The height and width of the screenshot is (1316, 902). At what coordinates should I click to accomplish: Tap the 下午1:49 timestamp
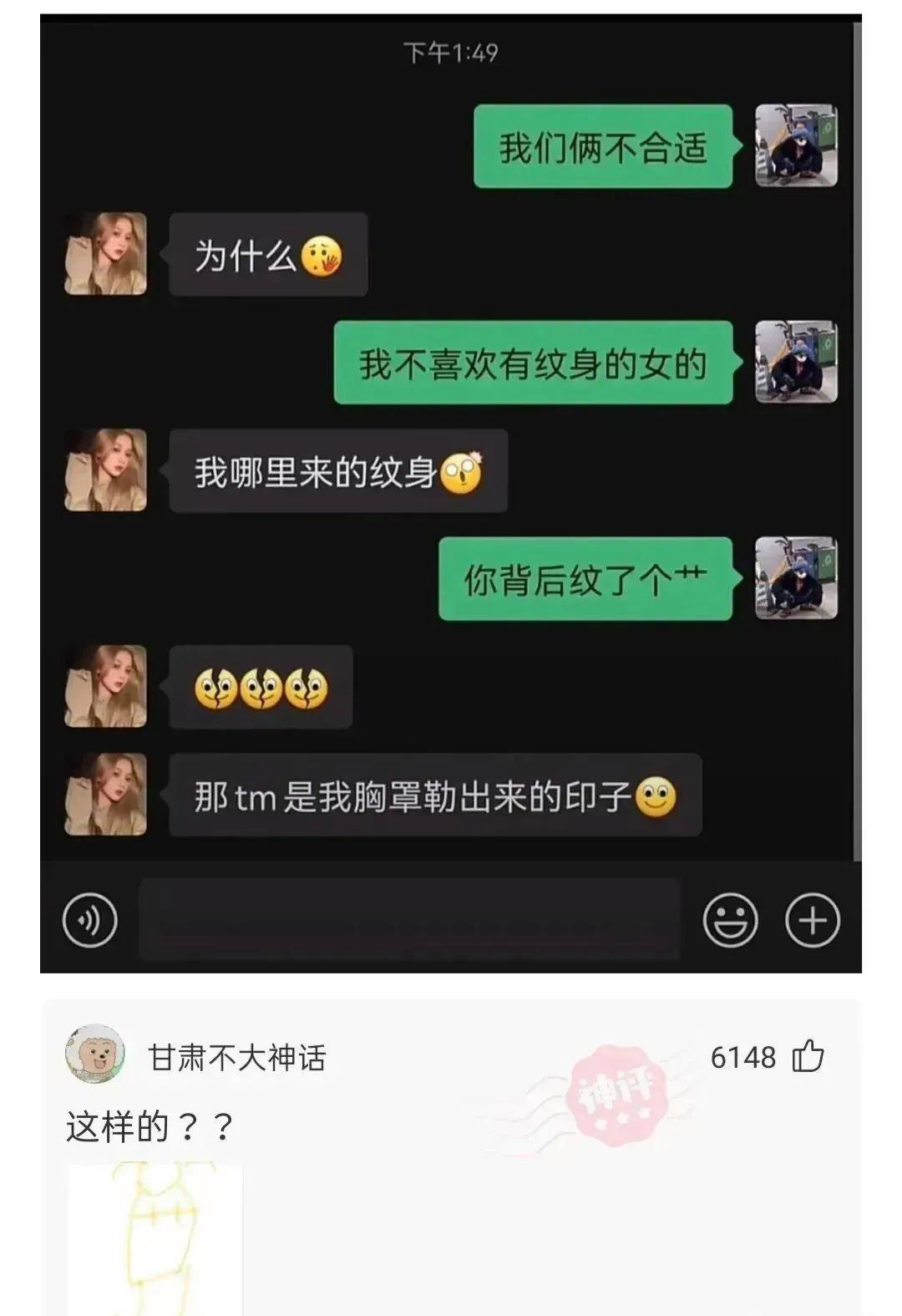click(x=451, y=52)
